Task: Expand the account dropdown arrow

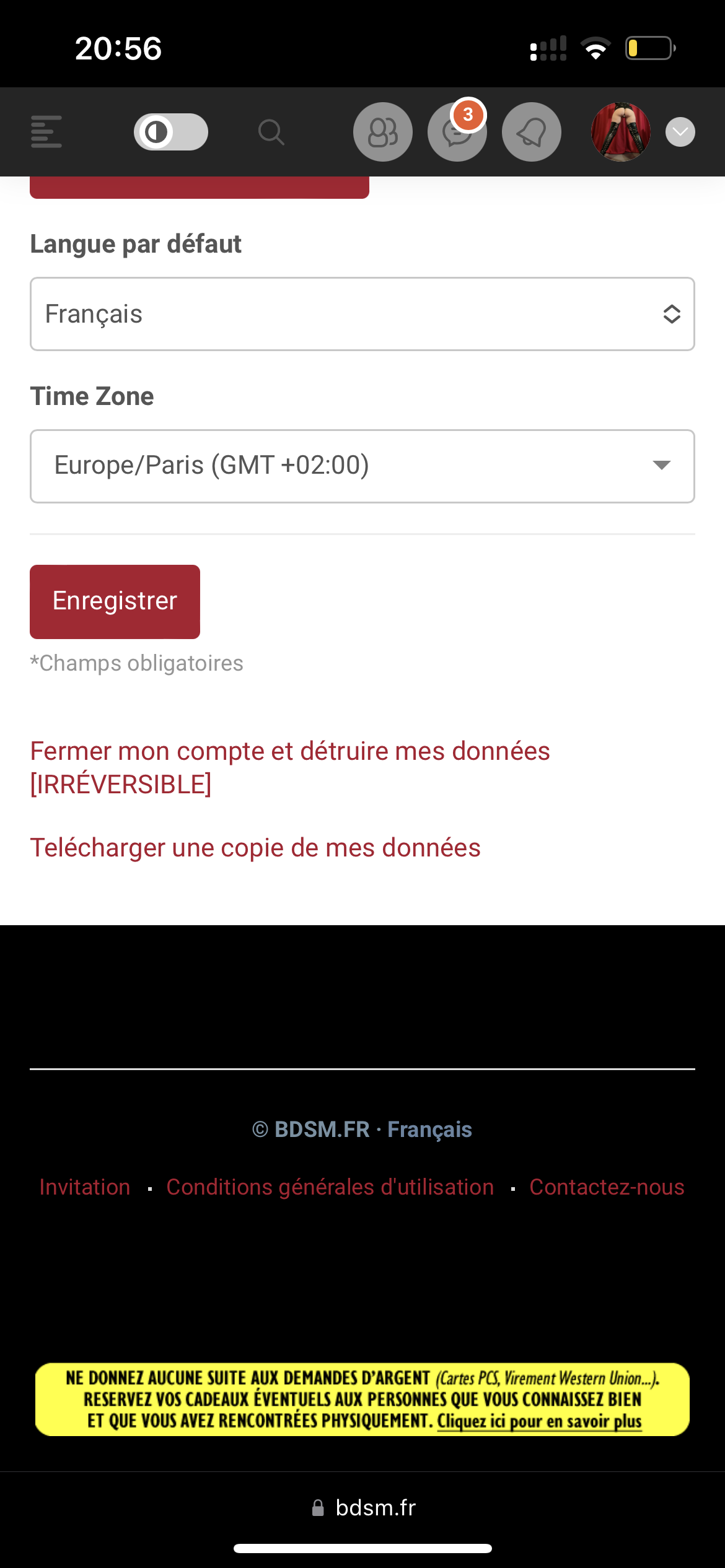Action: (x=680, y=132)
